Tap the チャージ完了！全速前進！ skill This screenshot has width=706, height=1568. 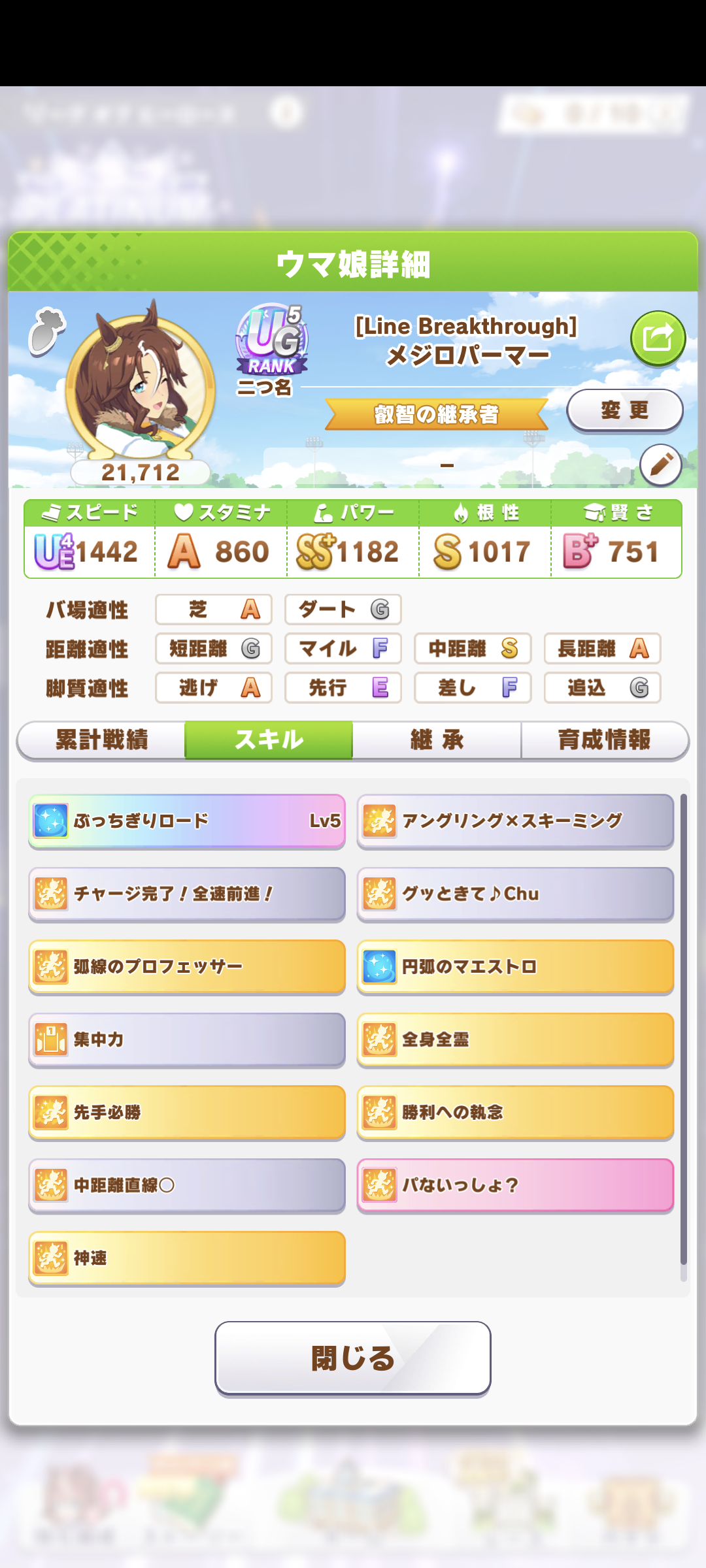click(x=187, y=894)
